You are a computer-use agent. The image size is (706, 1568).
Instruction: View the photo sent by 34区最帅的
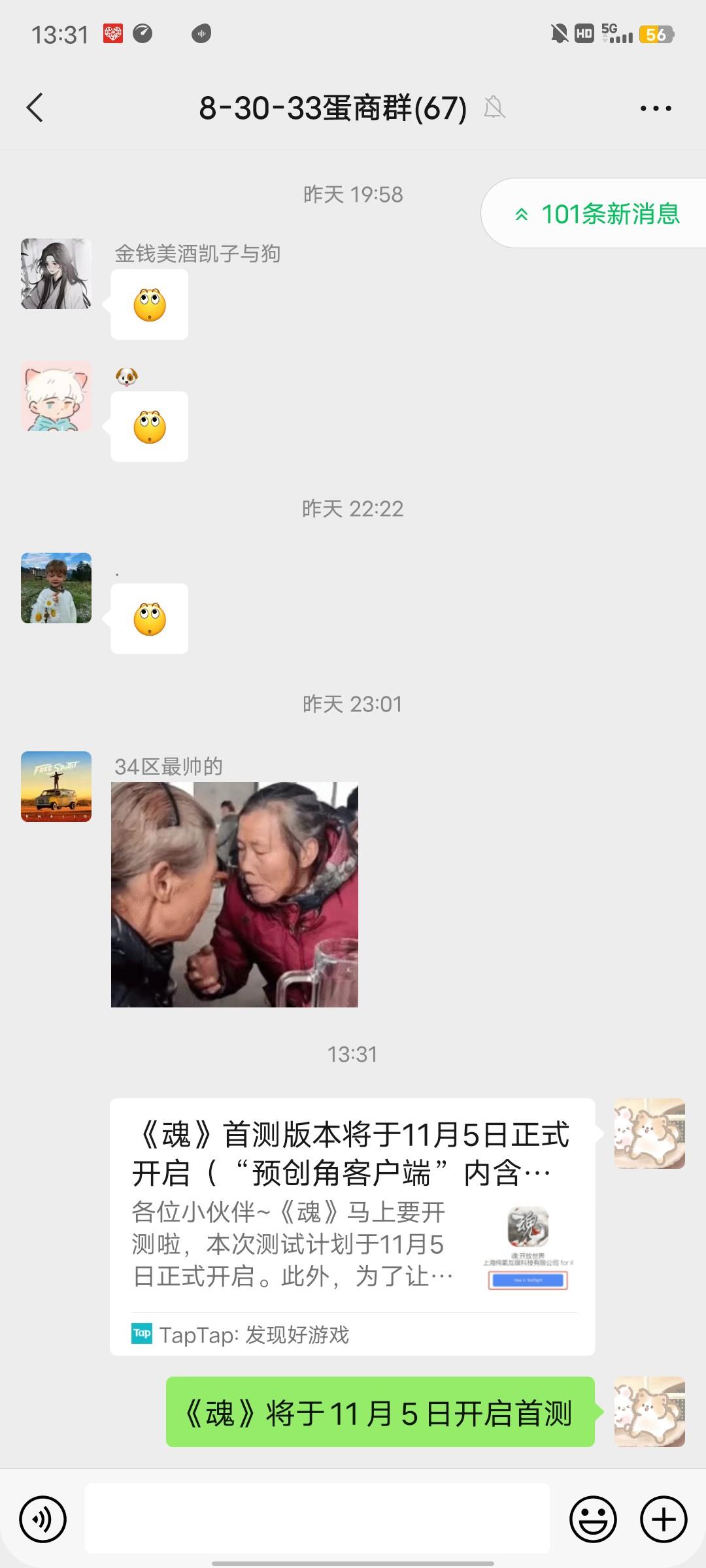click(x=235, y=895)
